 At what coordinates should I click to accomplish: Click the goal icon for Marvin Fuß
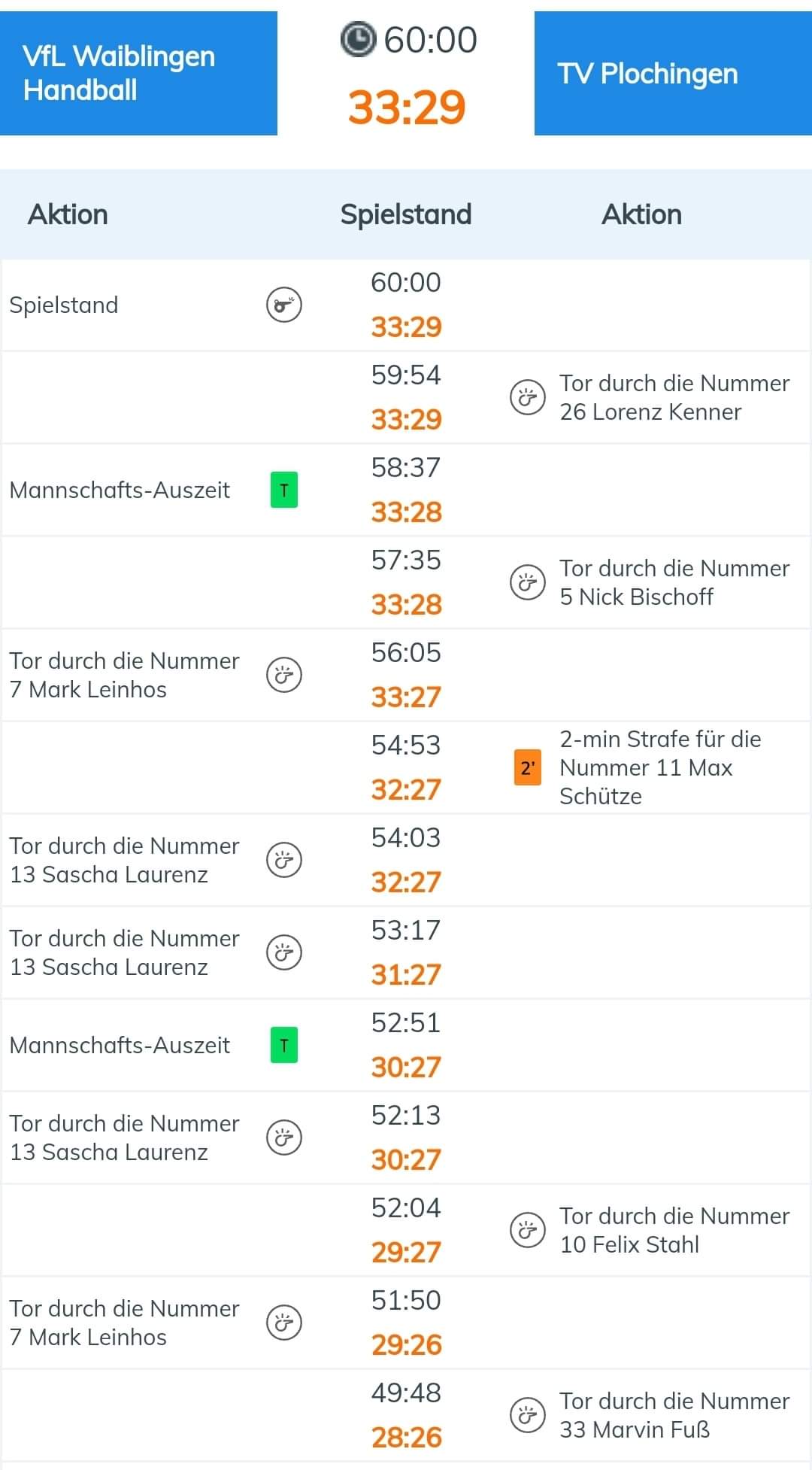[x=529, y=1414]
